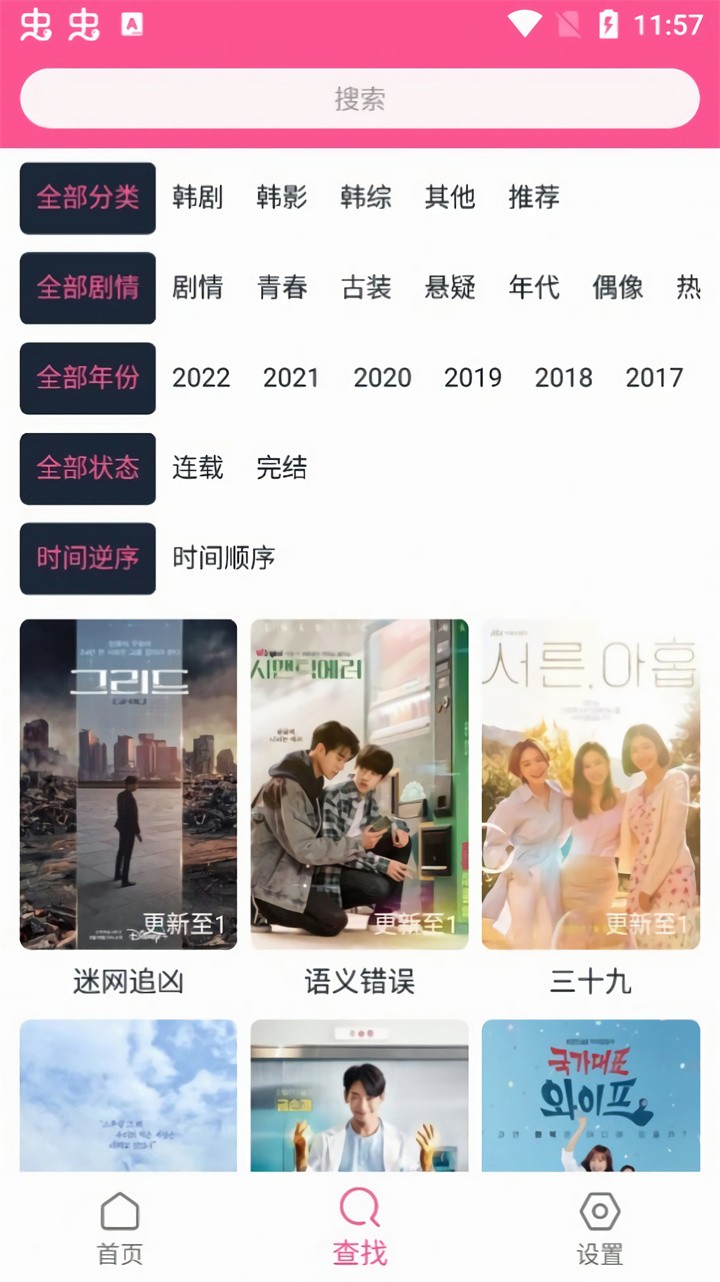The height and width of the screenshot is (1282, 720).
Task: Sort by 时间顺序
Action: [223, 557]
